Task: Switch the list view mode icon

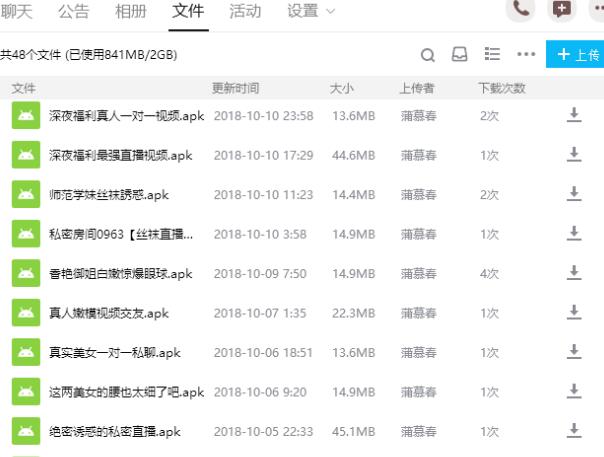Action: pos(492,55)
